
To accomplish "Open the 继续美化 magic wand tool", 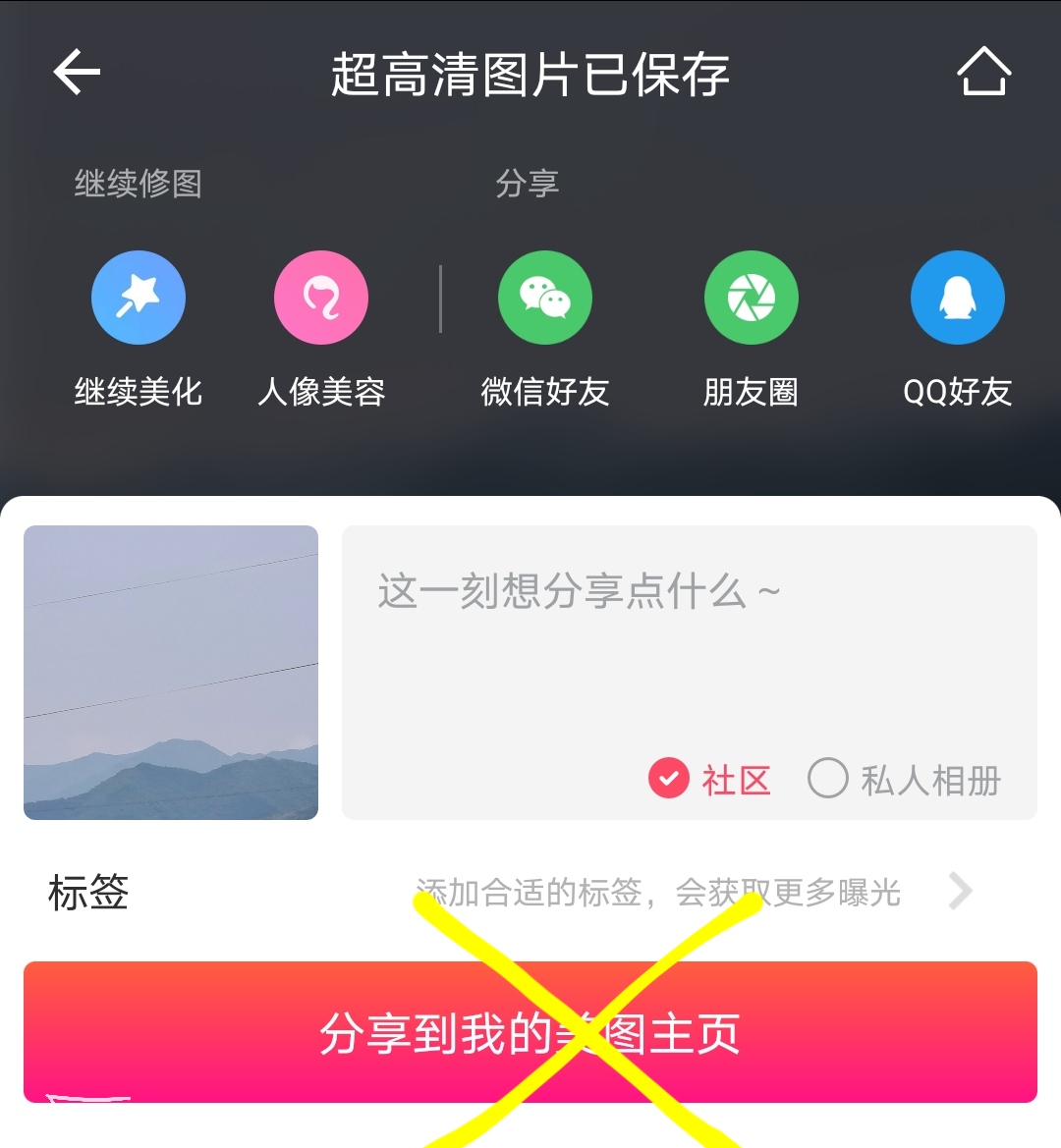I will point(138,297).
